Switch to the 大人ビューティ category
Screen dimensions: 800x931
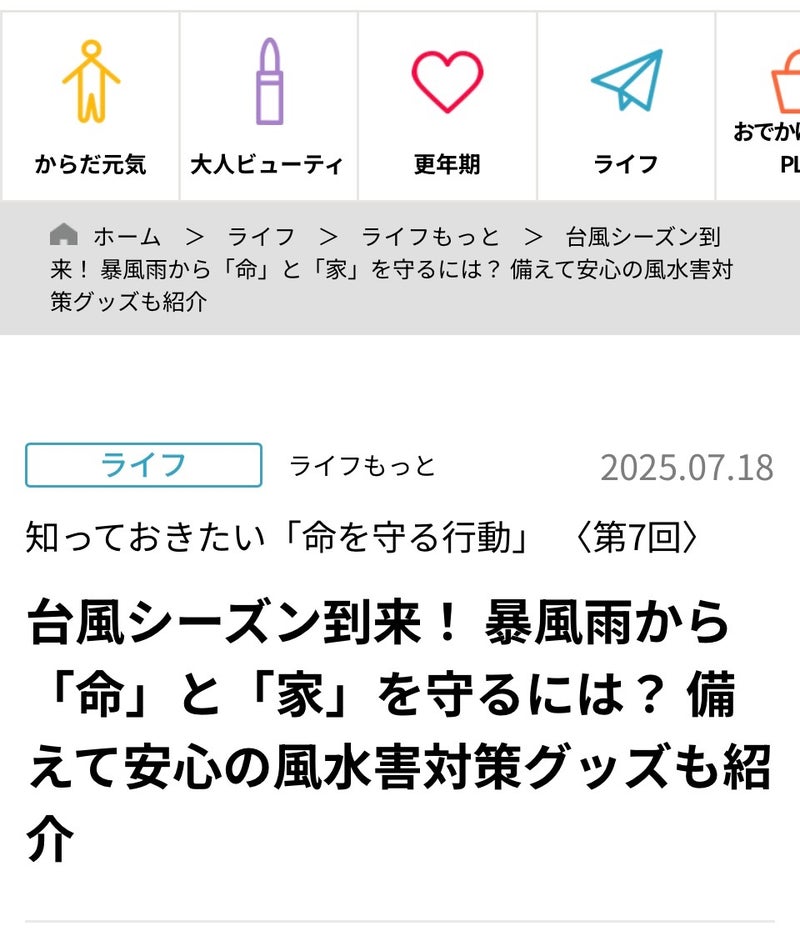(268, 107)
